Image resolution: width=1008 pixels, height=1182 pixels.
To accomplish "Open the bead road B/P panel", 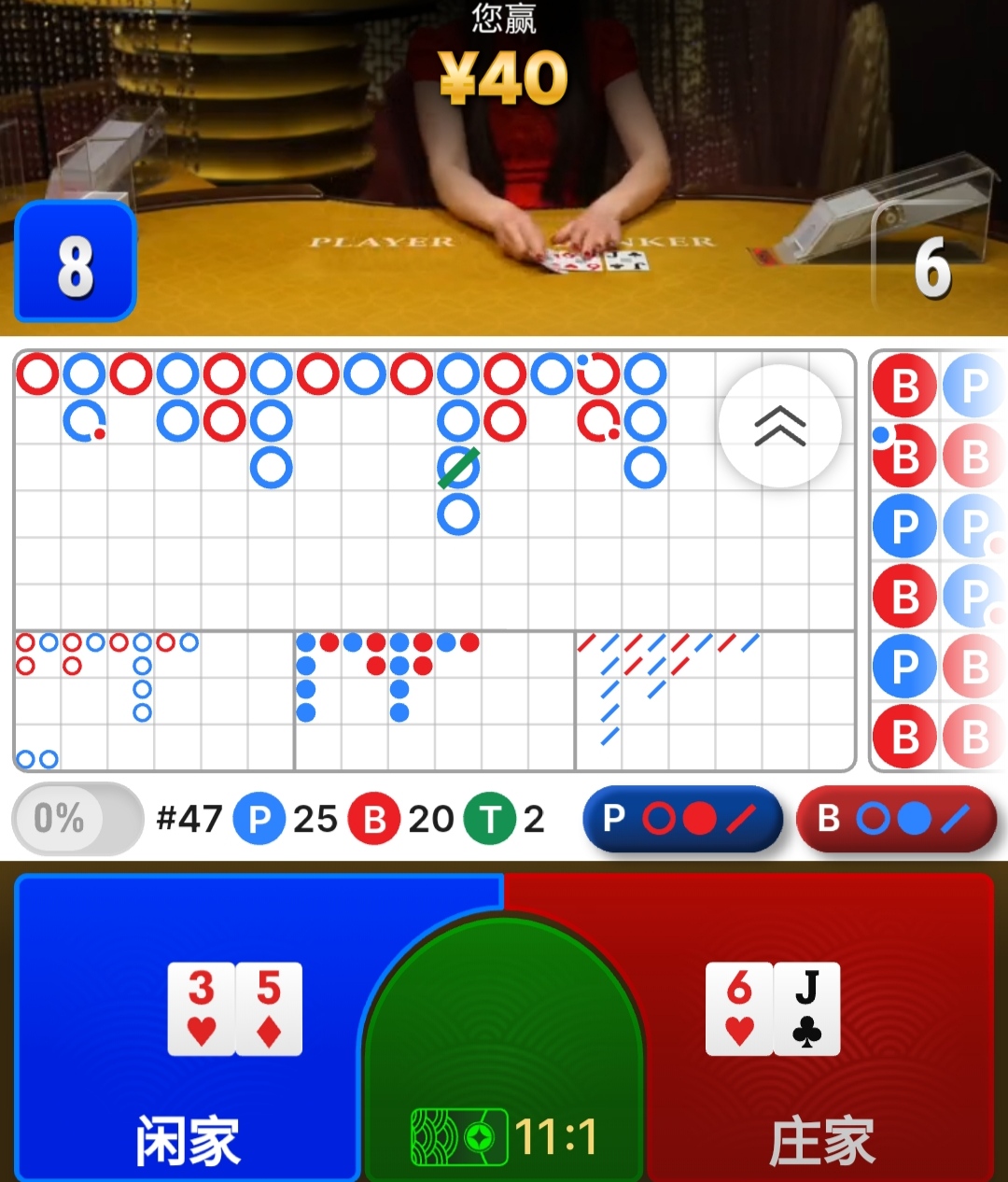I will coord(938,560).
